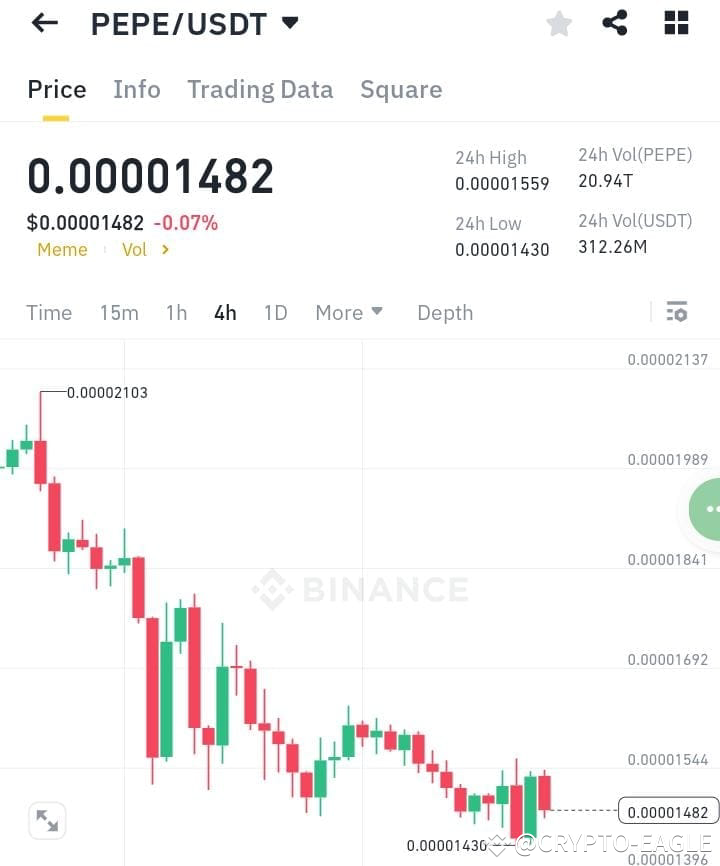Open the Square tab
720x866 pixels.
coord(401,89)
